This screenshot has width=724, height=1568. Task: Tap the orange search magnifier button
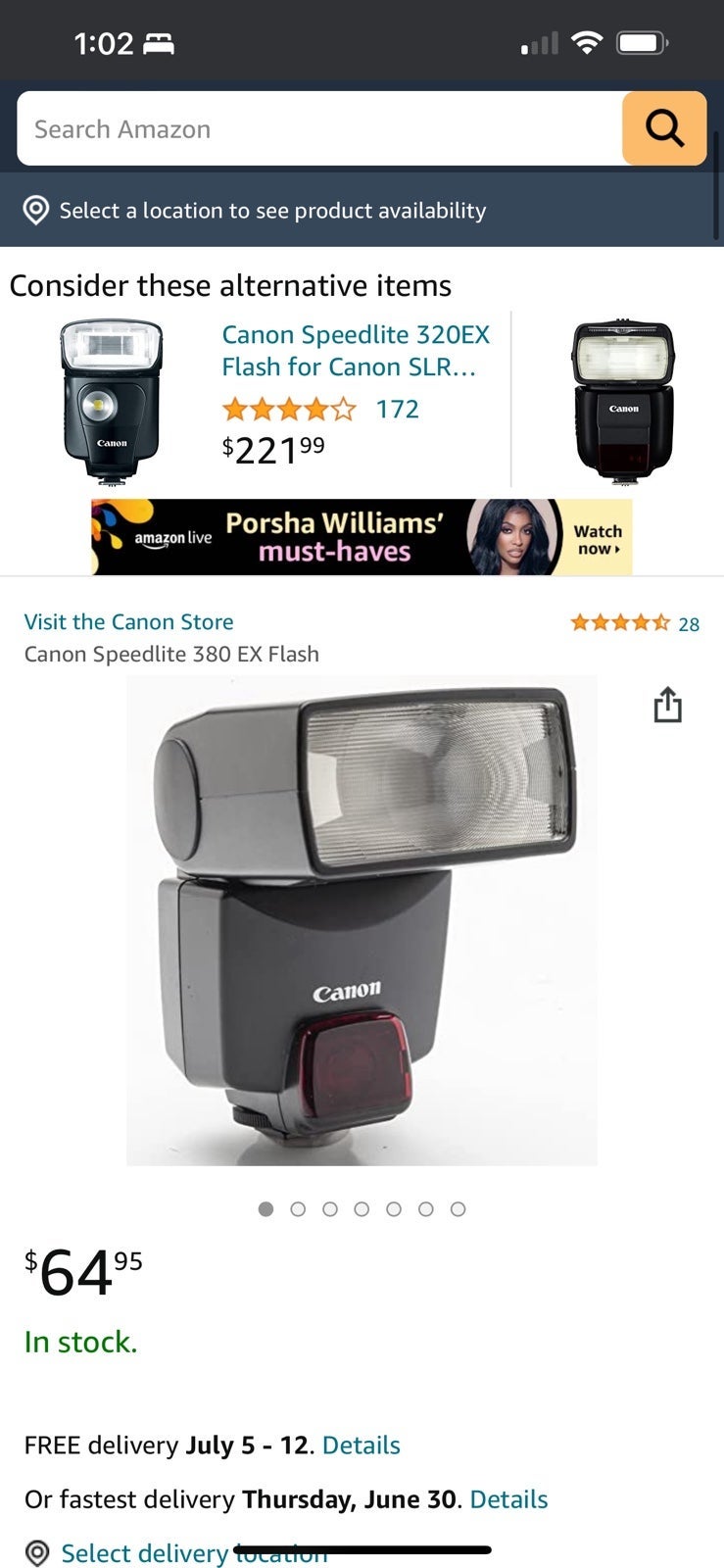coord(664,128)
